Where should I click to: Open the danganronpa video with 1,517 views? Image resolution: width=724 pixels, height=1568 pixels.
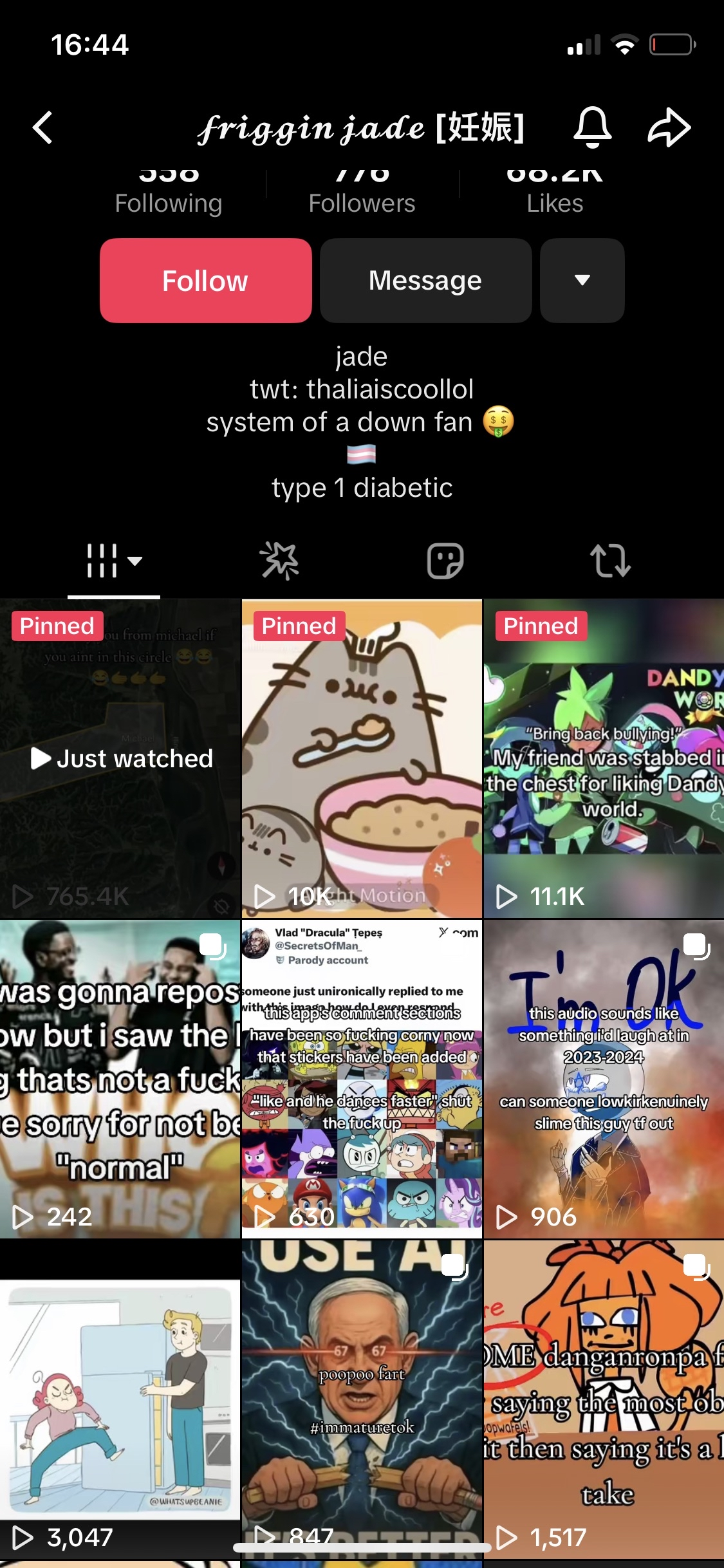click(x=604, y=1400)
